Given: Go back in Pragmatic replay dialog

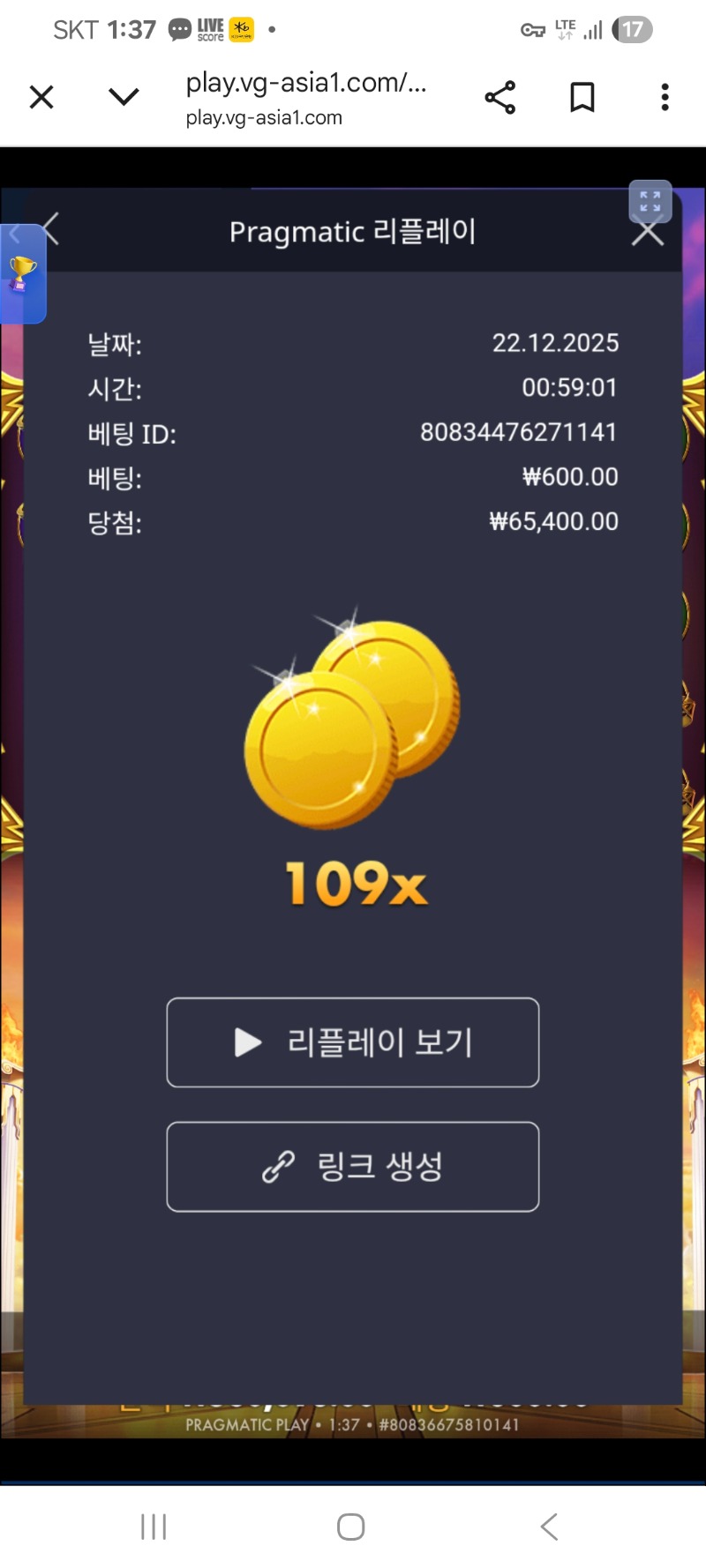Looking at the screenshot, I should pos(51,229).
